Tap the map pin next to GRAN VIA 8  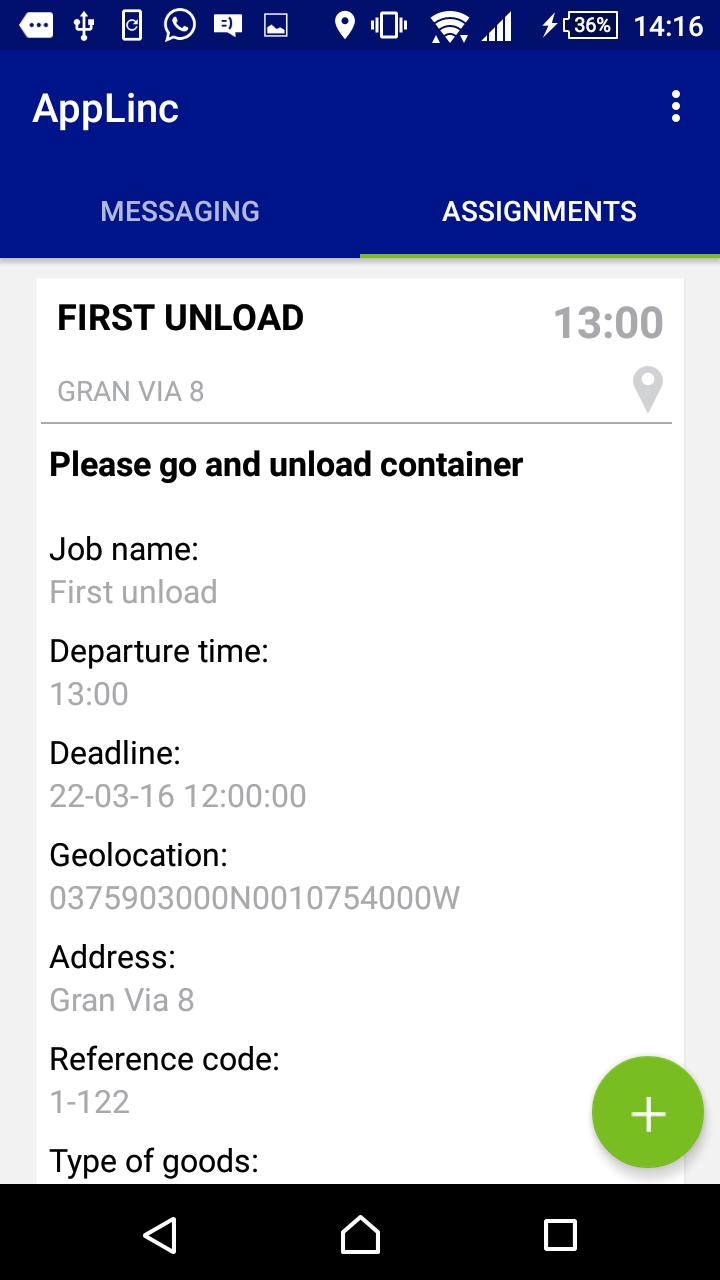tap(648, 390)
